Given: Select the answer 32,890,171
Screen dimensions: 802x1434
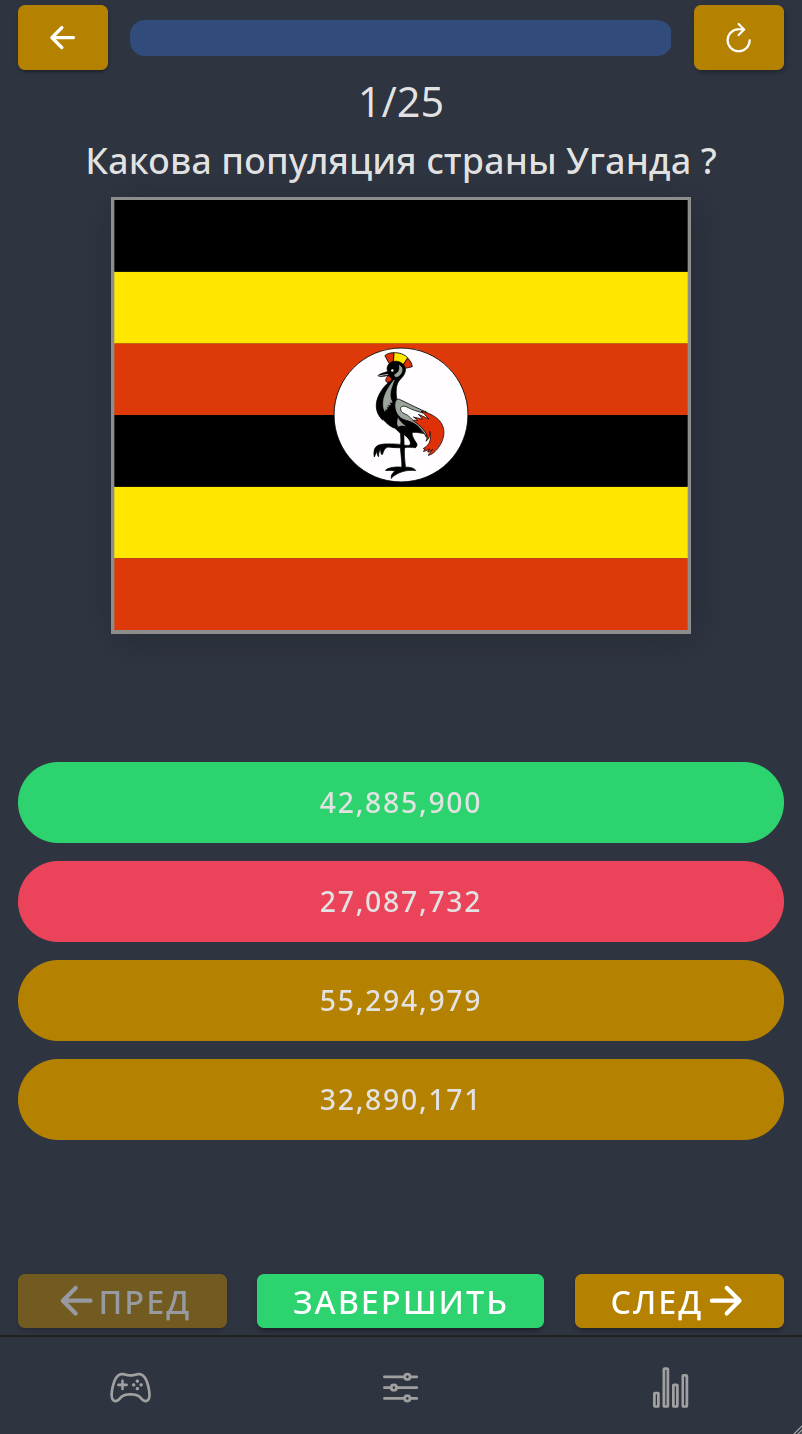Looking at the screenshot, I should [401, 1099].
